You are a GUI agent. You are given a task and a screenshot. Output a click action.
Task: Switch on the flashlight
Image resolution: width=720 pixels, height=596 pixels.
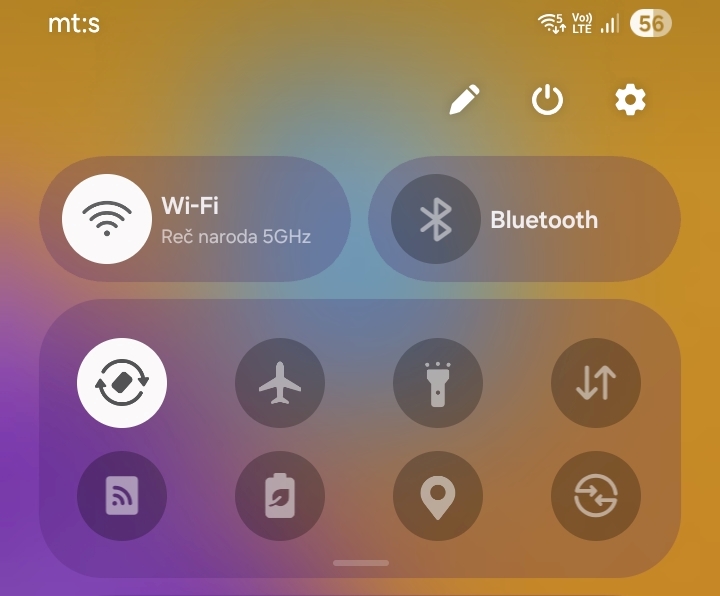click(x=438, y=383)
